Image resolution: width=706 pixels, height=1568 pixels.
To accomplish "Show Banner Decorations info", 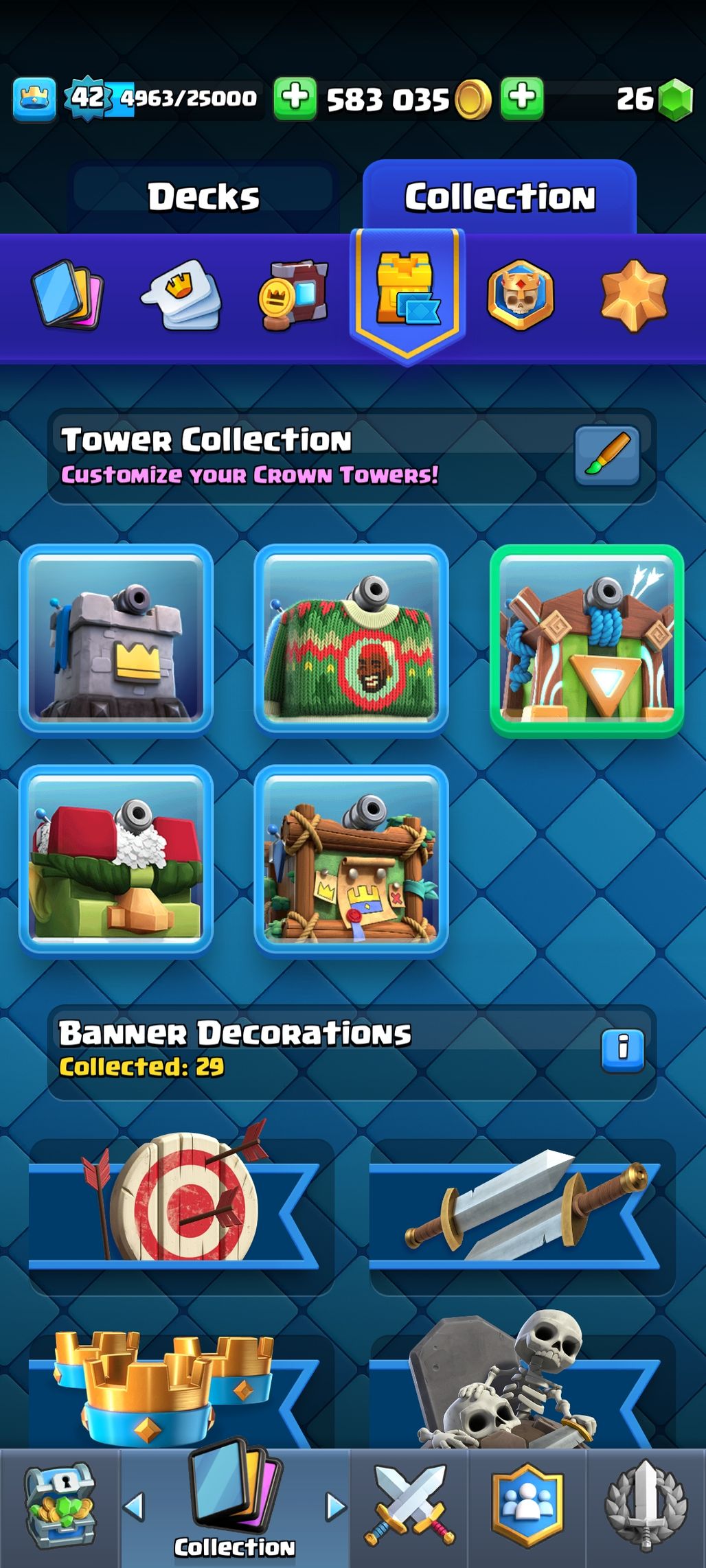I will [x=622, y=1050].
